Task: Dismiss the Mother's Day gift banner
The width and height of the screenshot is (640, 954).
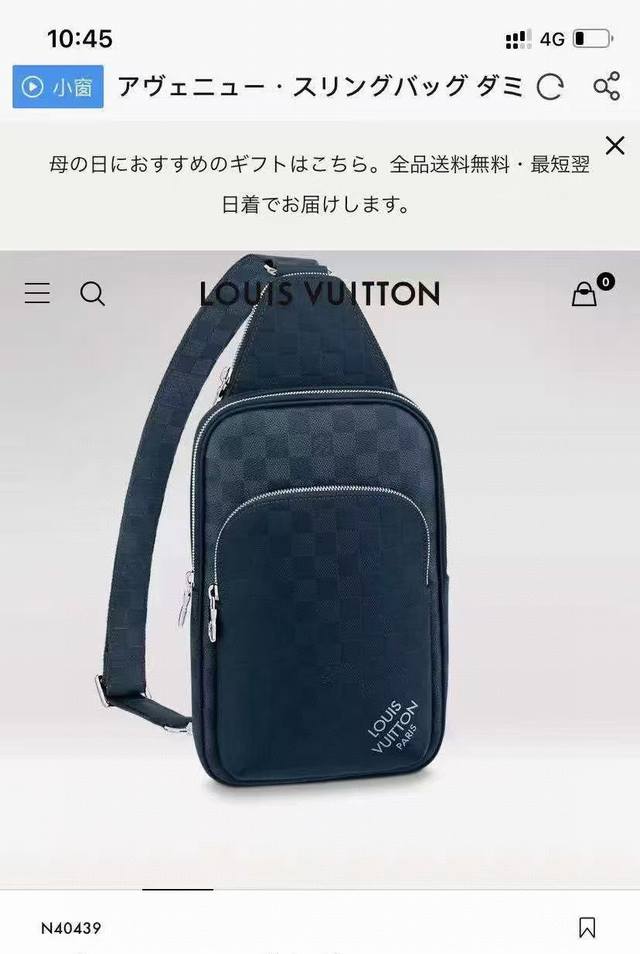Action: point(613,145)
